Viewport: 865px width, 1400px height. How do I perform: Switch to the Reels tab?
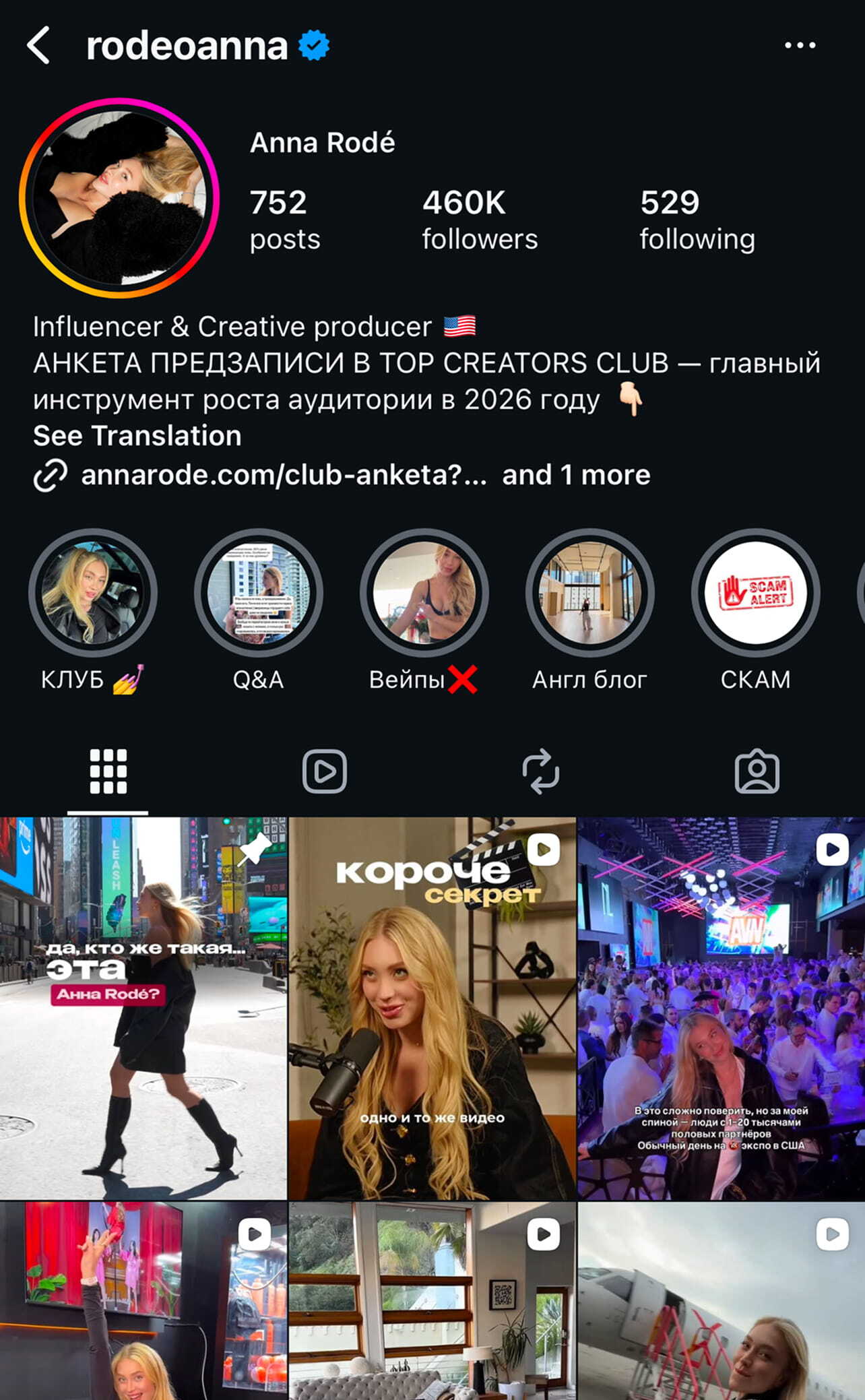324,771
